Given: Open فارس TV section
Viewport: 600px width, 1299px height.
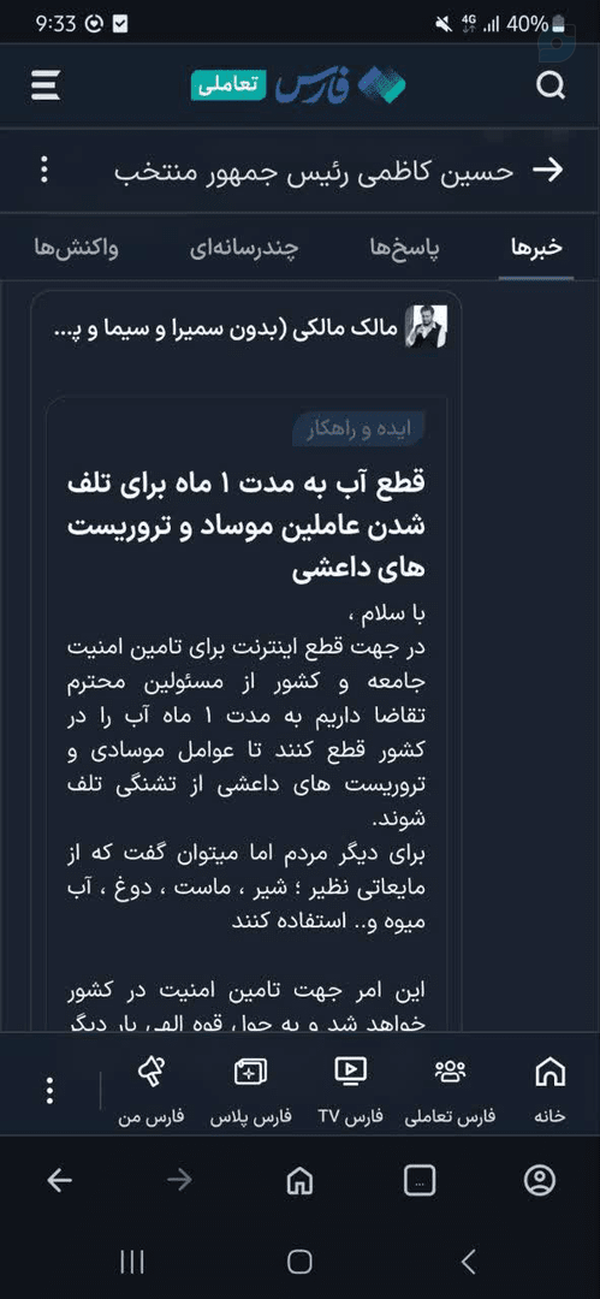Looking at the screenshot, I should coord(351,1087).
